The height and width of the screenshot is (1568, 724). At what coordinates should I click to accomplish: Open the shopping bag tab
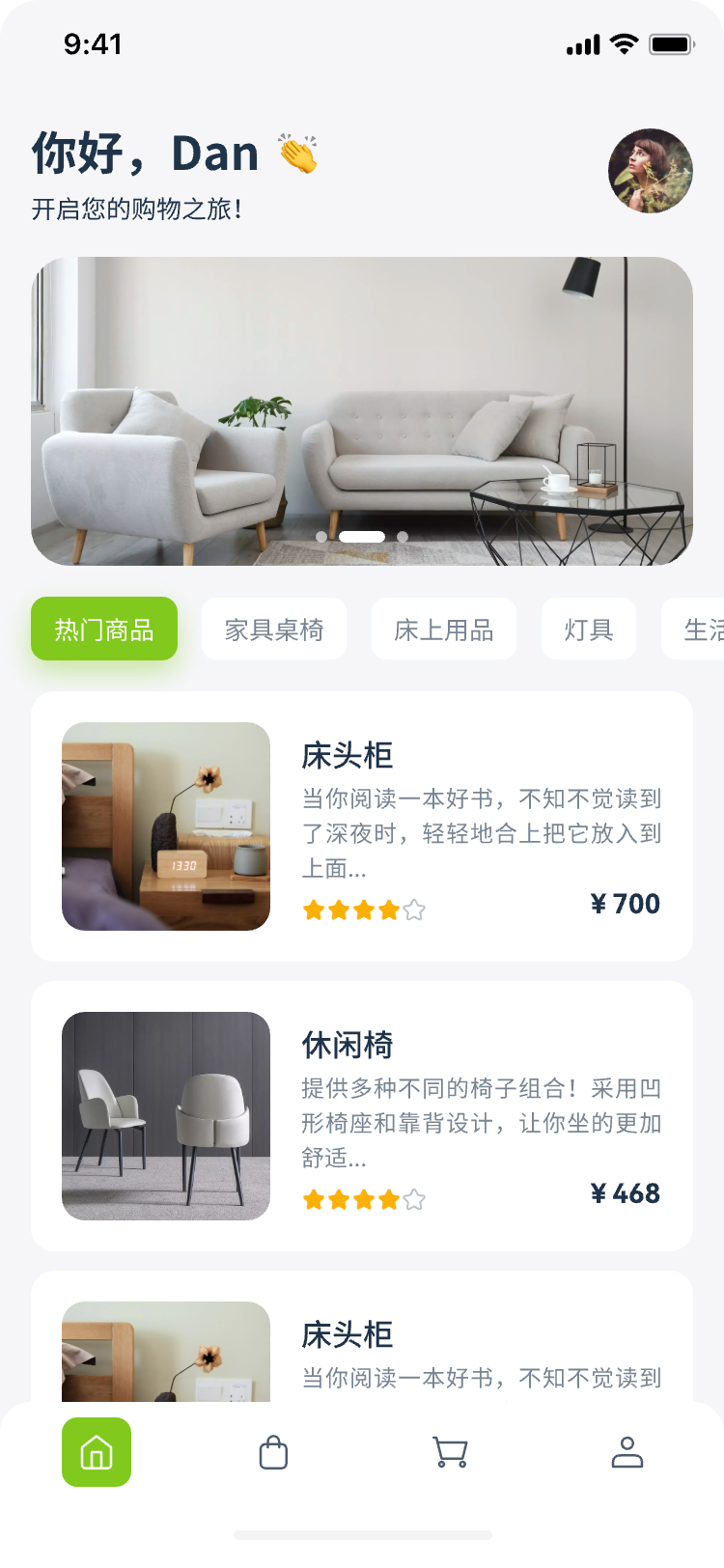(x=273, y=1452)
